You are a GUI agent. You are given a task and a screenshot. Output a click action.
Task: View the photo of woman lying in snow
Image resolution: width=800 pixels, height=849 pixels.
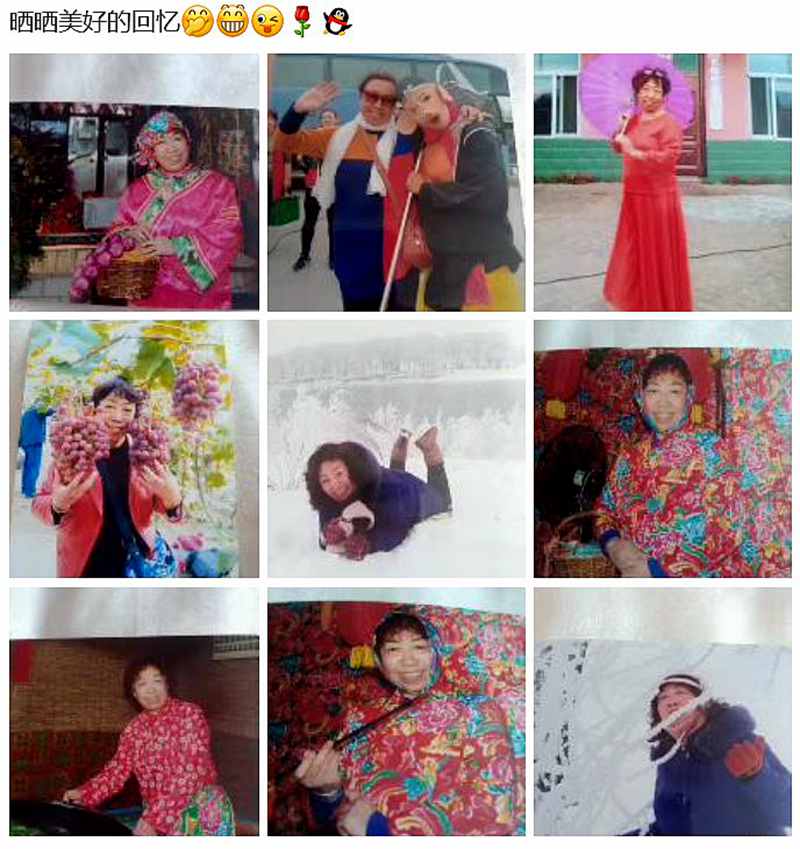point(396,448)
